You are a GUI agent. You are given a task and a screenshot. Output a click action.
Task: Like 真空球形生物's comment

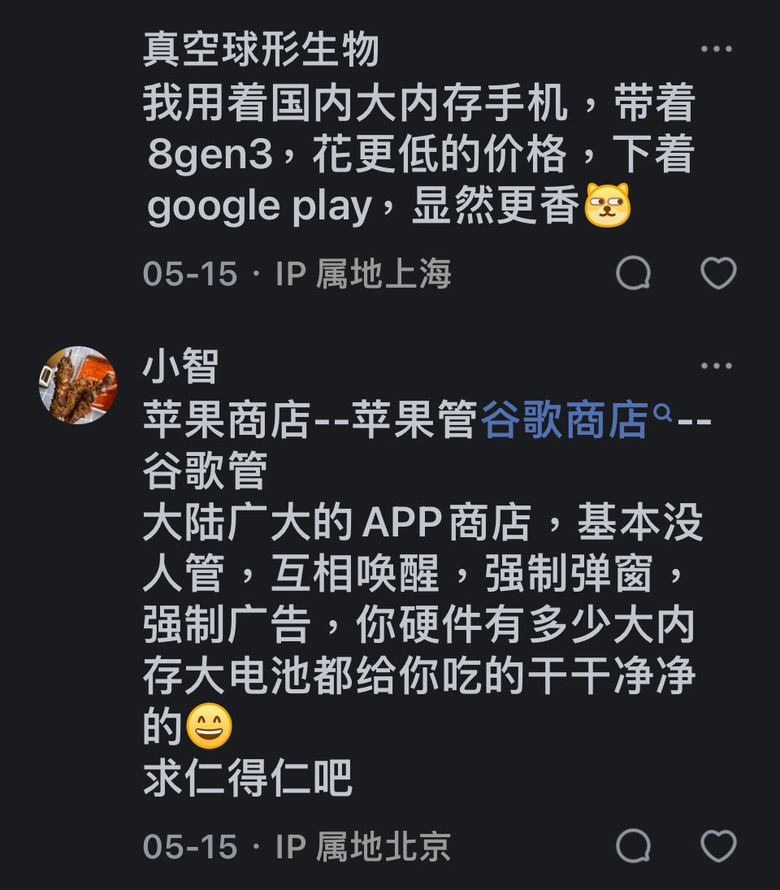pyautogui.click(x=718, y=273)
